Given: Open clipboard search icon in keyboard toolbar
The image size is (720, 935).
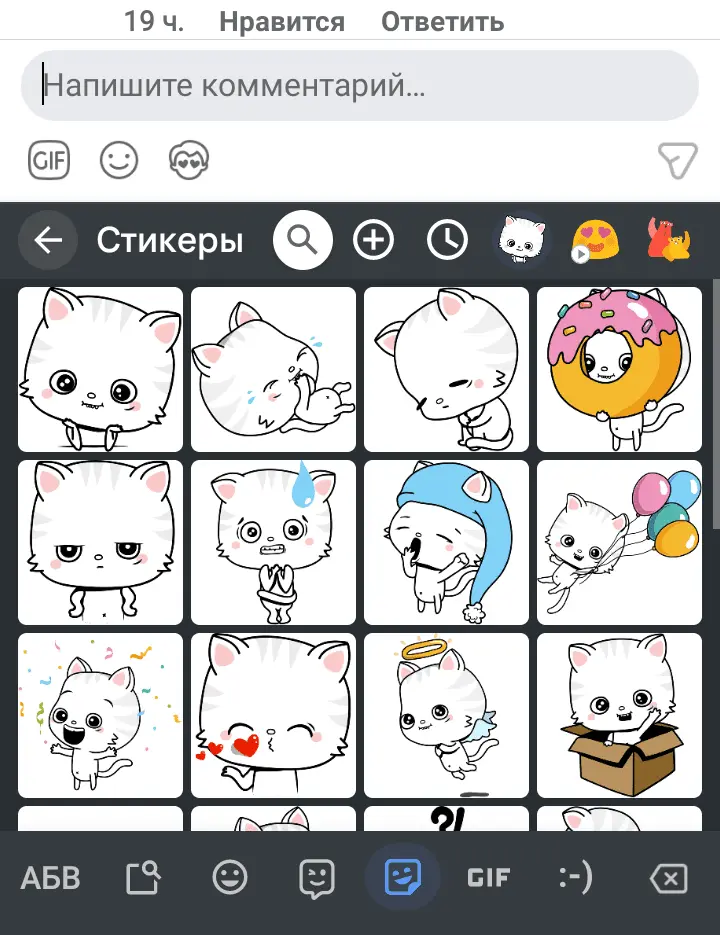Looking at the screenshot, I should click(142, 877).
